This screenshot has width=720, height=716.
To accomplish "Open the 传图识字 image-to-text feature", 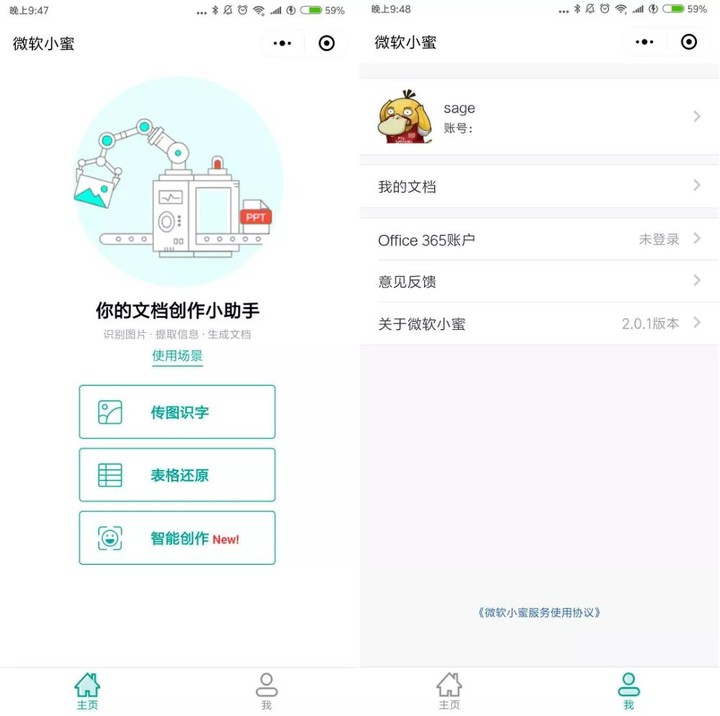I will (x=177, y=412).
